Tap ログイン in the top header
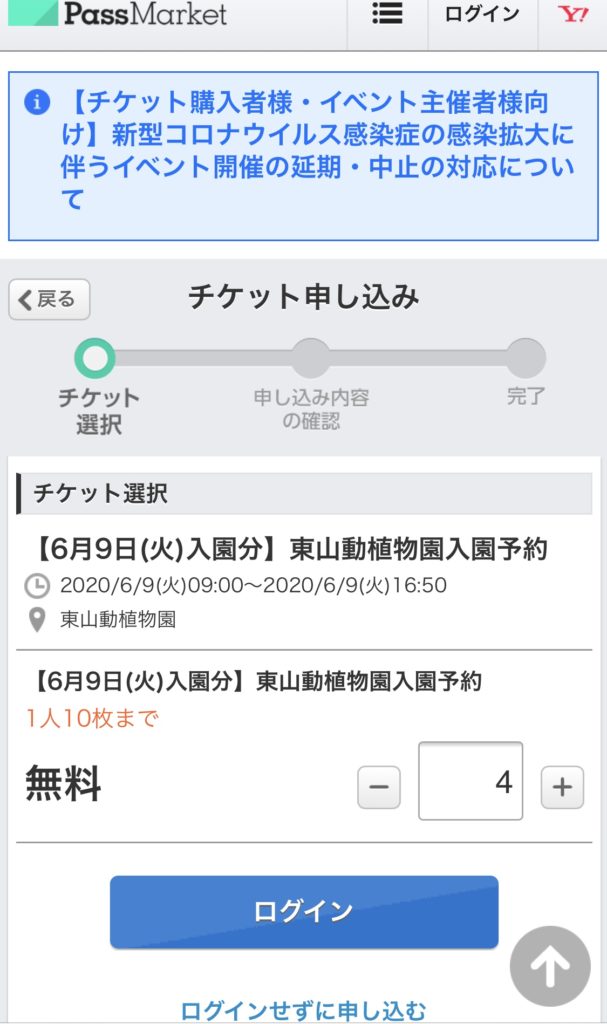The width and height of the screenshot is (607, 1024). point(482,14)
